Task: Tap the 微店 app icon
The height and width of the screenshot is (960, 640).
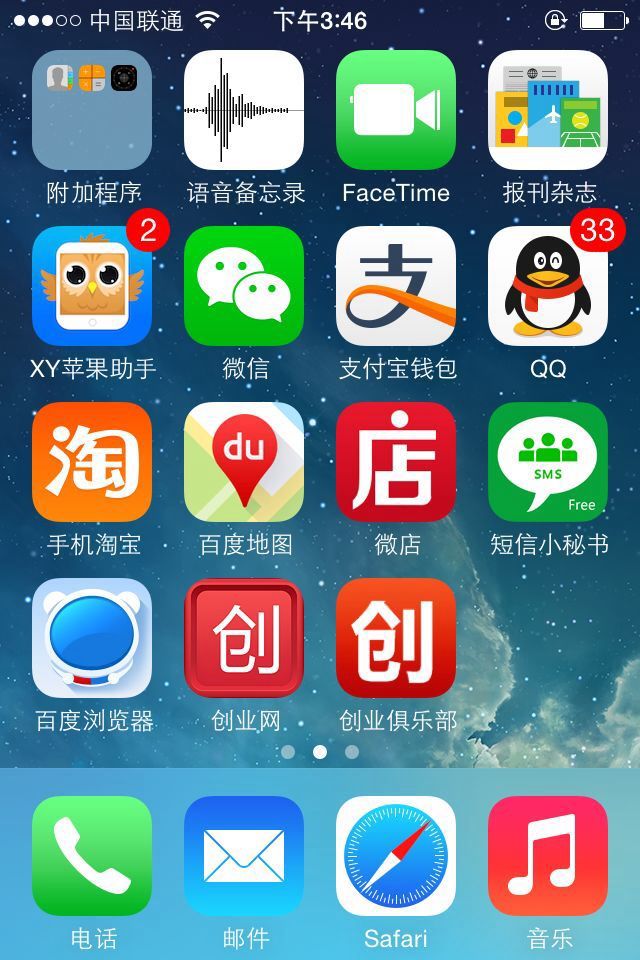Action: coord(396,462)
